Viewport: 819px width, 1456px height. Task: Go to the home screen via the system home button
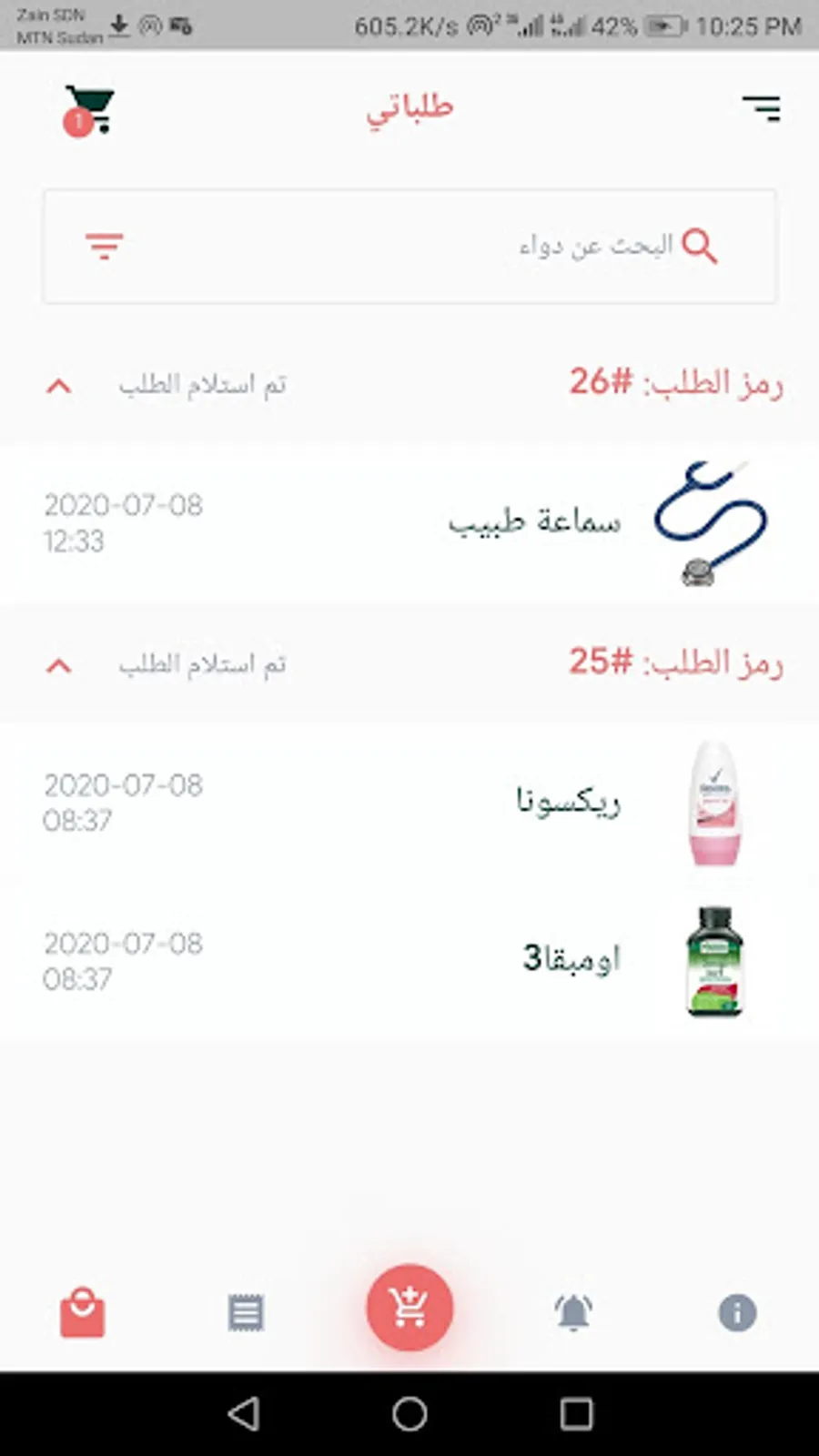409,1413
